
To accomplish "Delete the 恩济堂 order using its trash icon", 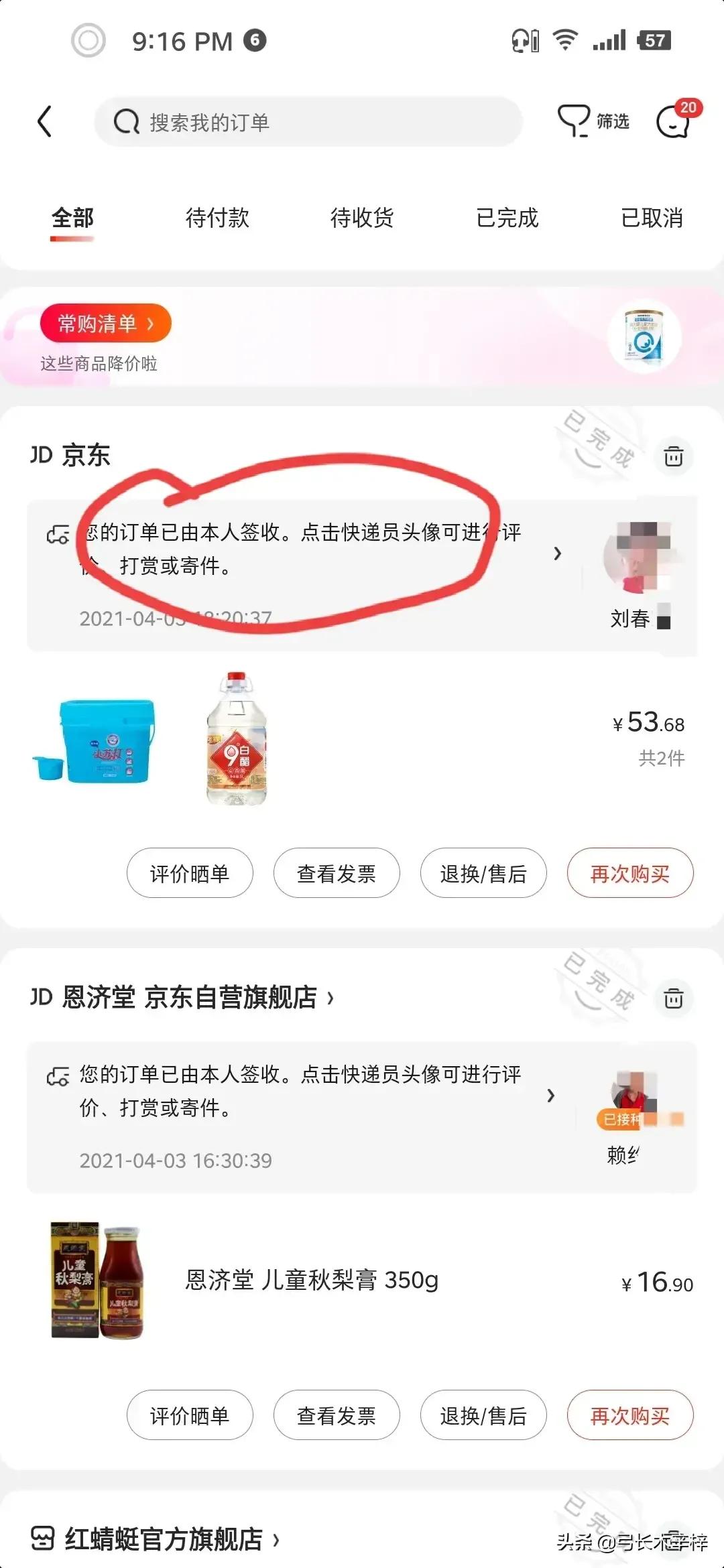I will tap(674, 999).
